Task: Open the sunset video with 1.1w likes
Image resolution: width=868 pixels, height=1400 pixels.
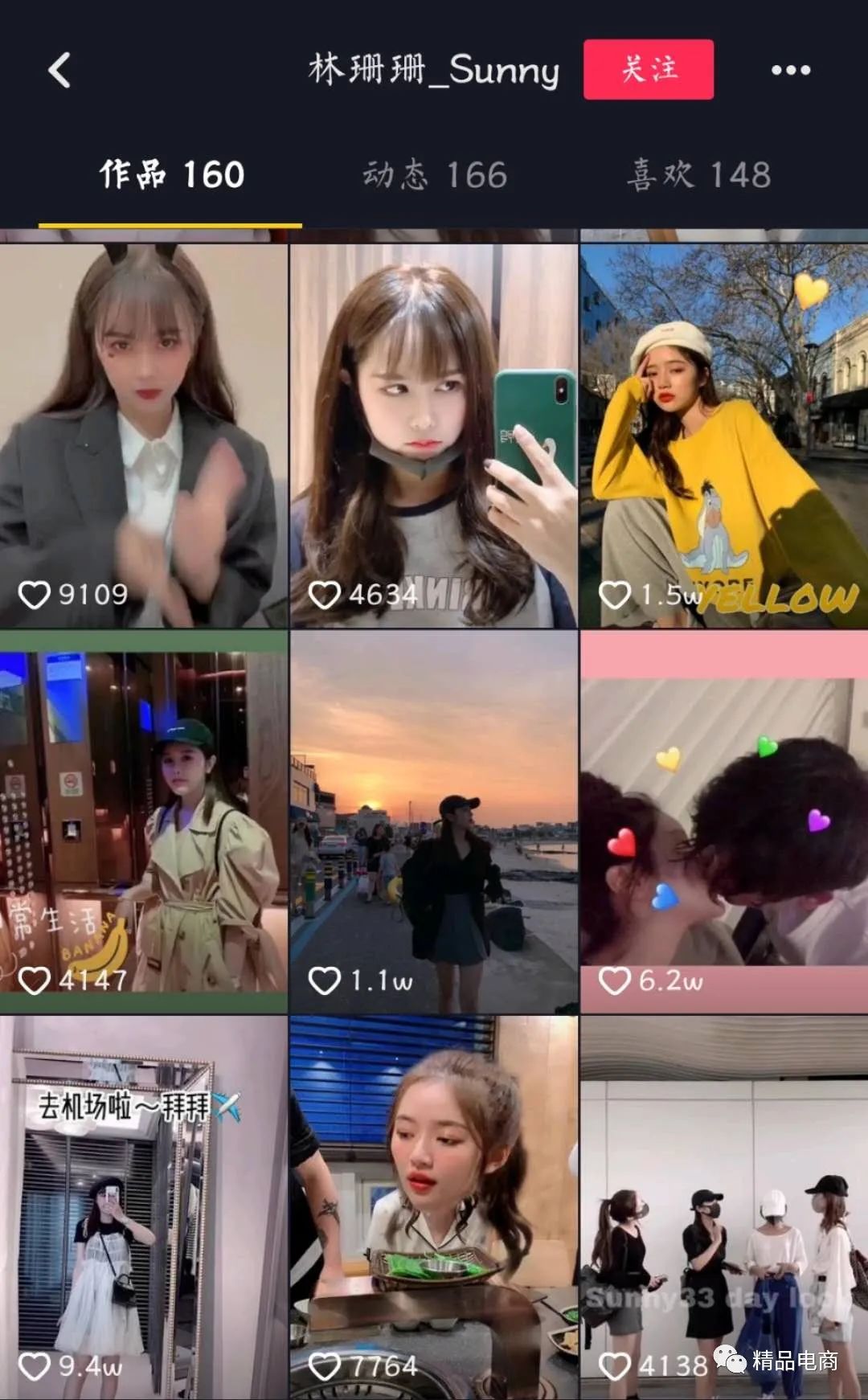Action: pyautogui.click(x=434, y=821)
